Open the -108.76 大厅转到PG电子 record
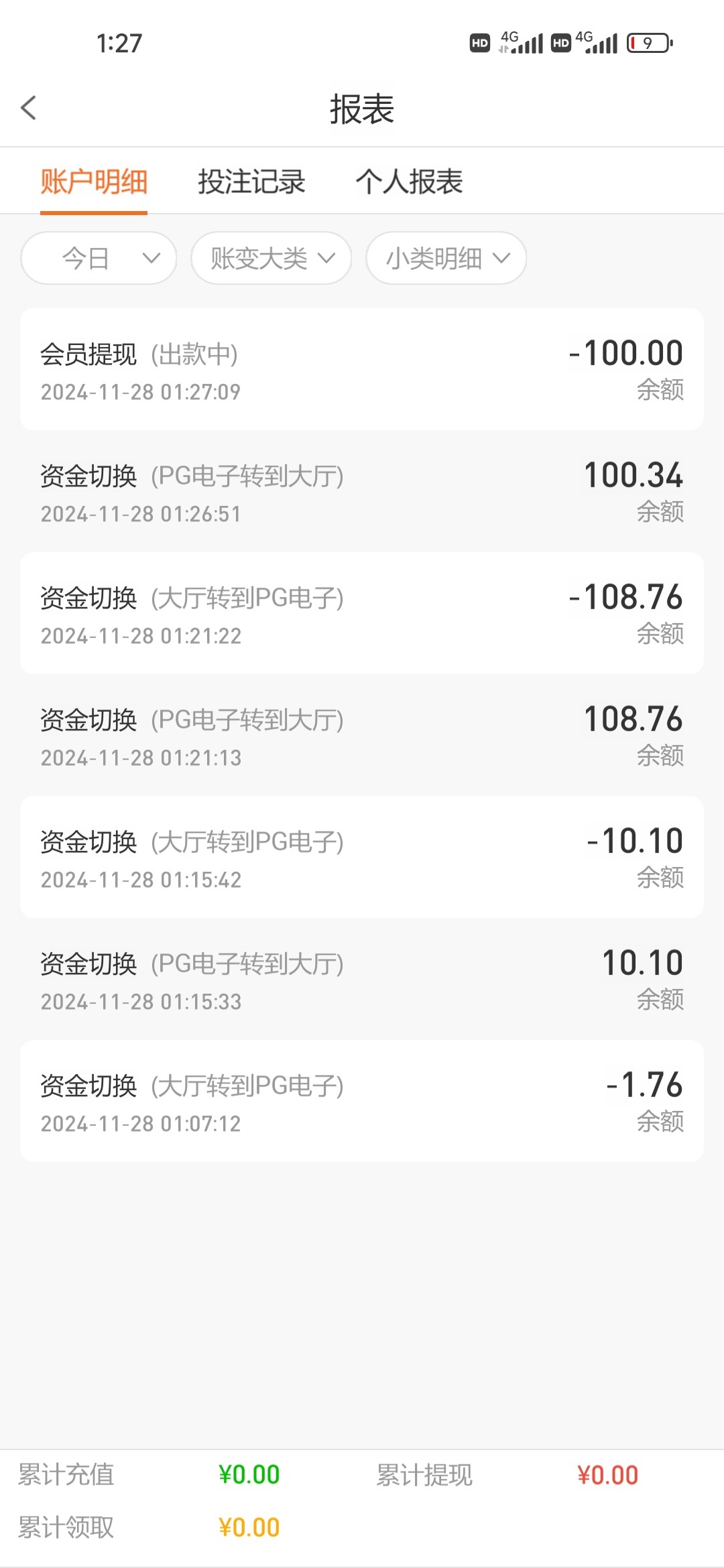The image size is (724, 1568). click(x=362, y=613)
